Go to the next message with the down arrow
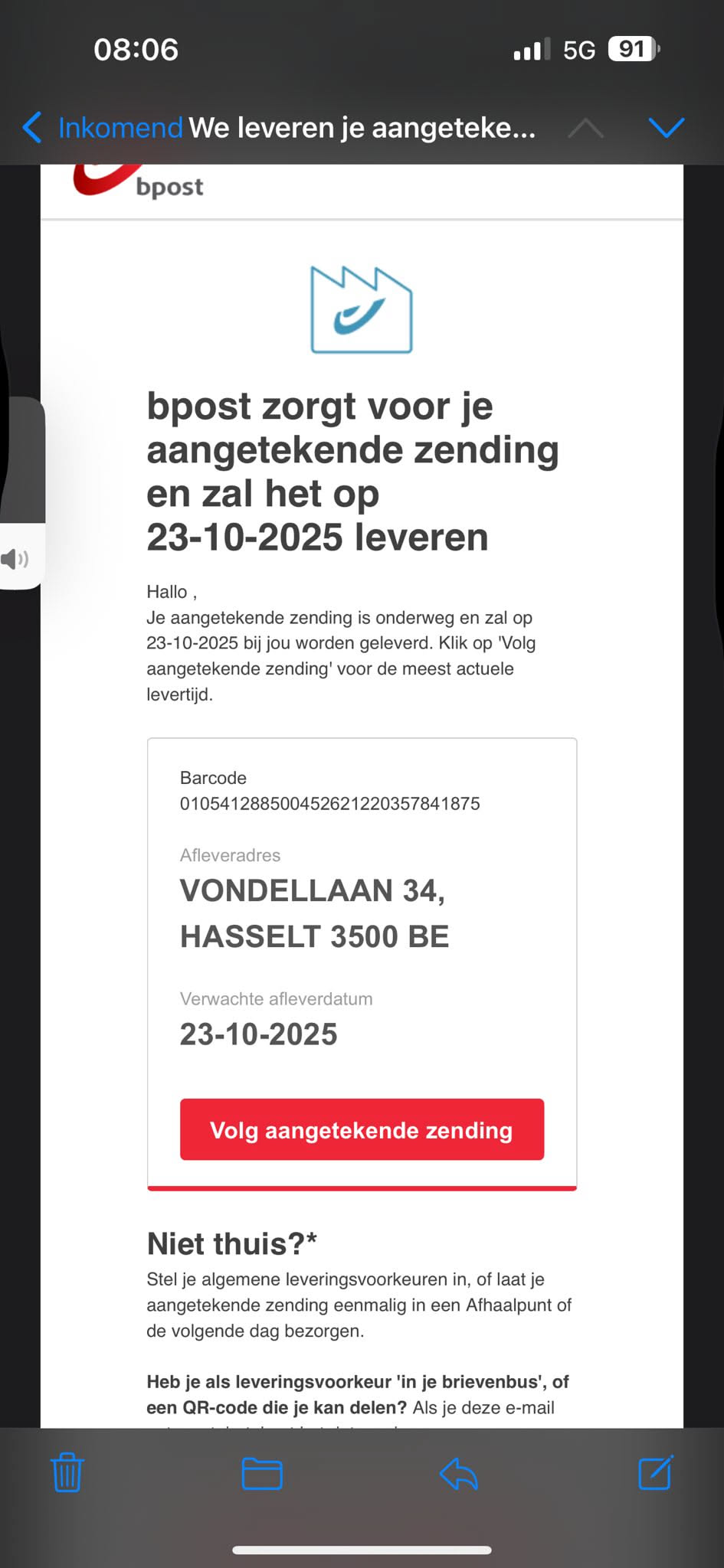724x1568 pixels. tap(666, 127)
